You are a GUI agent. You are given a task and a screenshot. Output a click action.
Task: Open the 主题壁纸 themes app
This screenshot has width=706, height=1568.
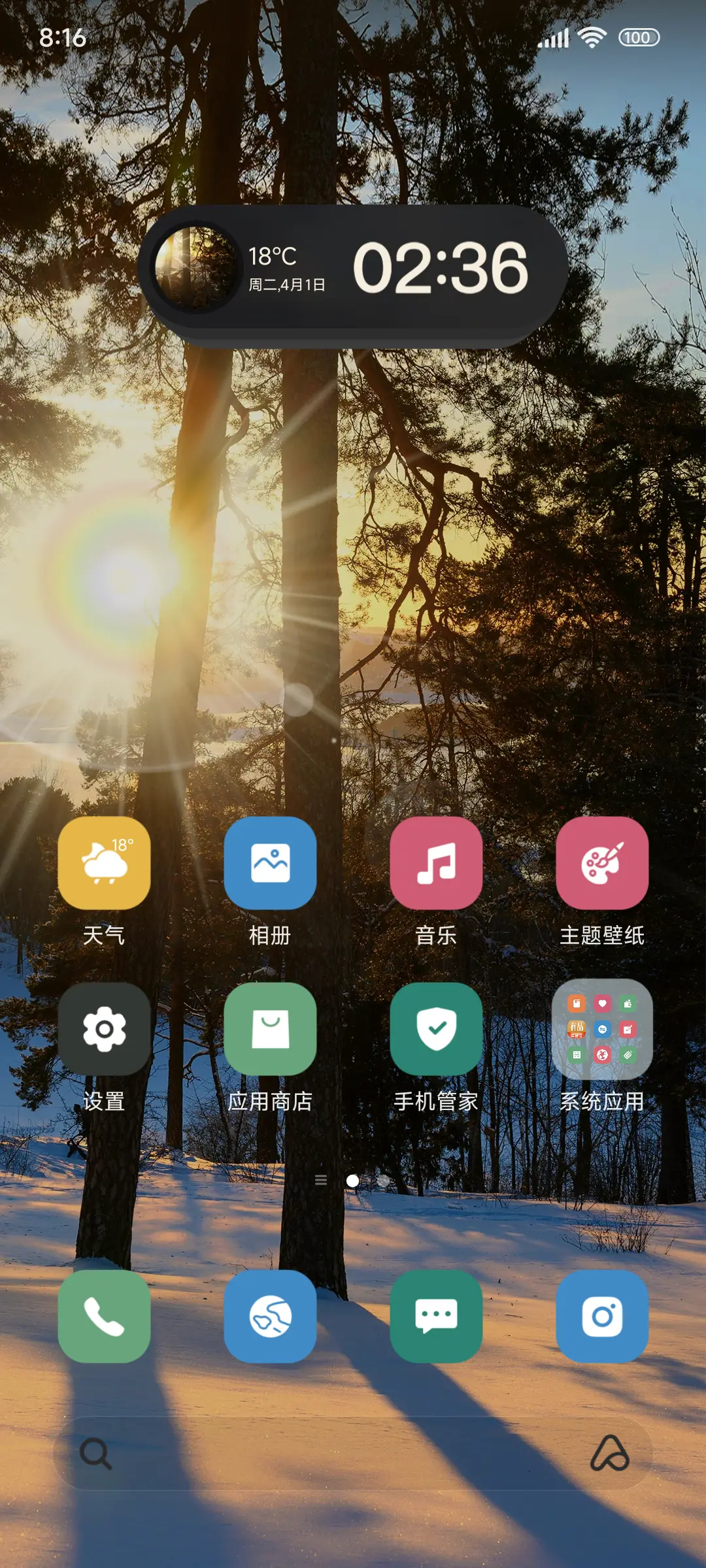coord(602,864)
